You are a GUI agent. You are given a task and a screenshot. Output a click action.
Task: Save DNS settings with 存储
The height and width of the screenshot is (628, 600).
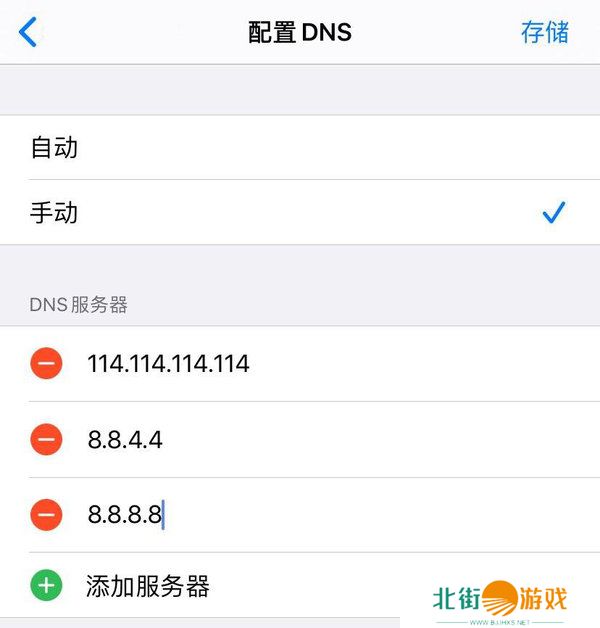click(544, 32)
